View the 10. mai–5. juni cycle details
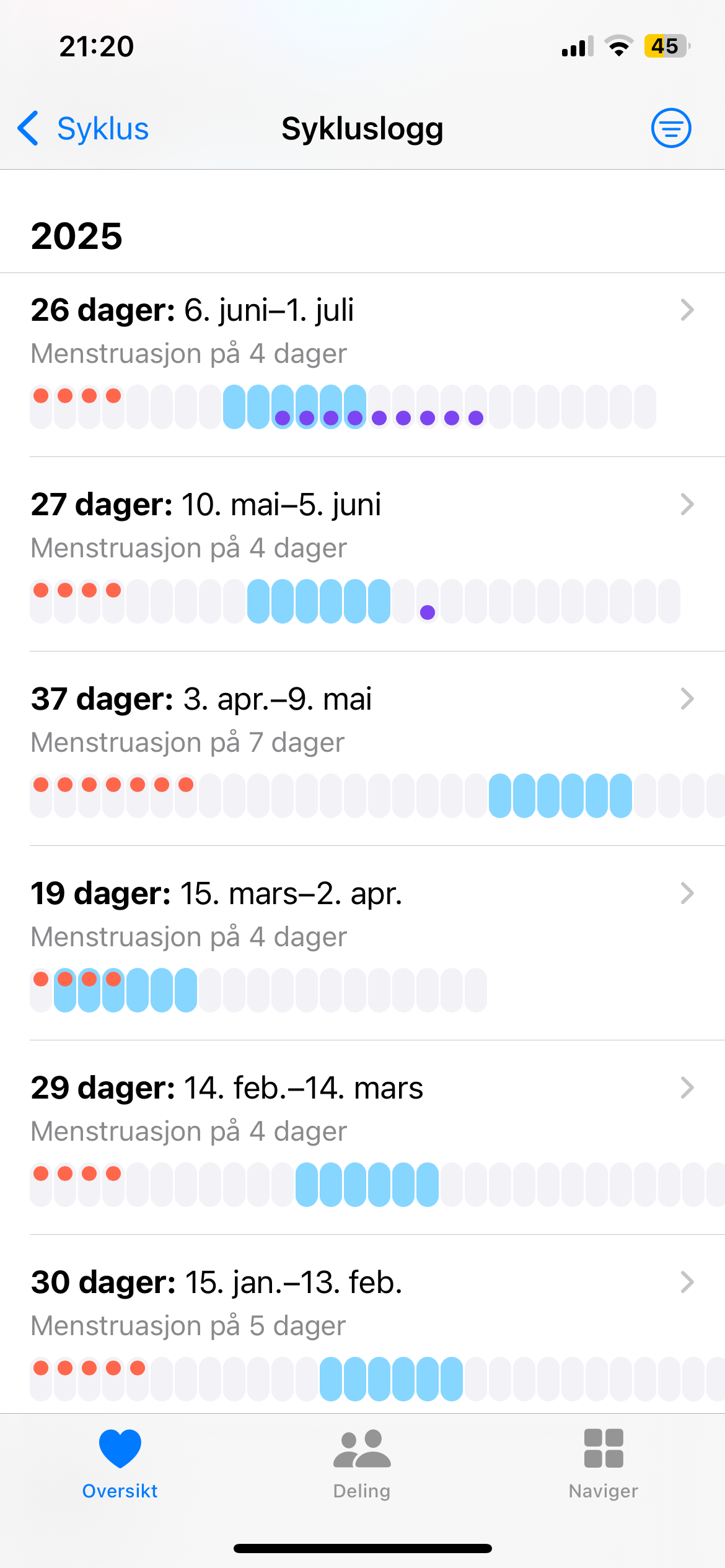 362,554
